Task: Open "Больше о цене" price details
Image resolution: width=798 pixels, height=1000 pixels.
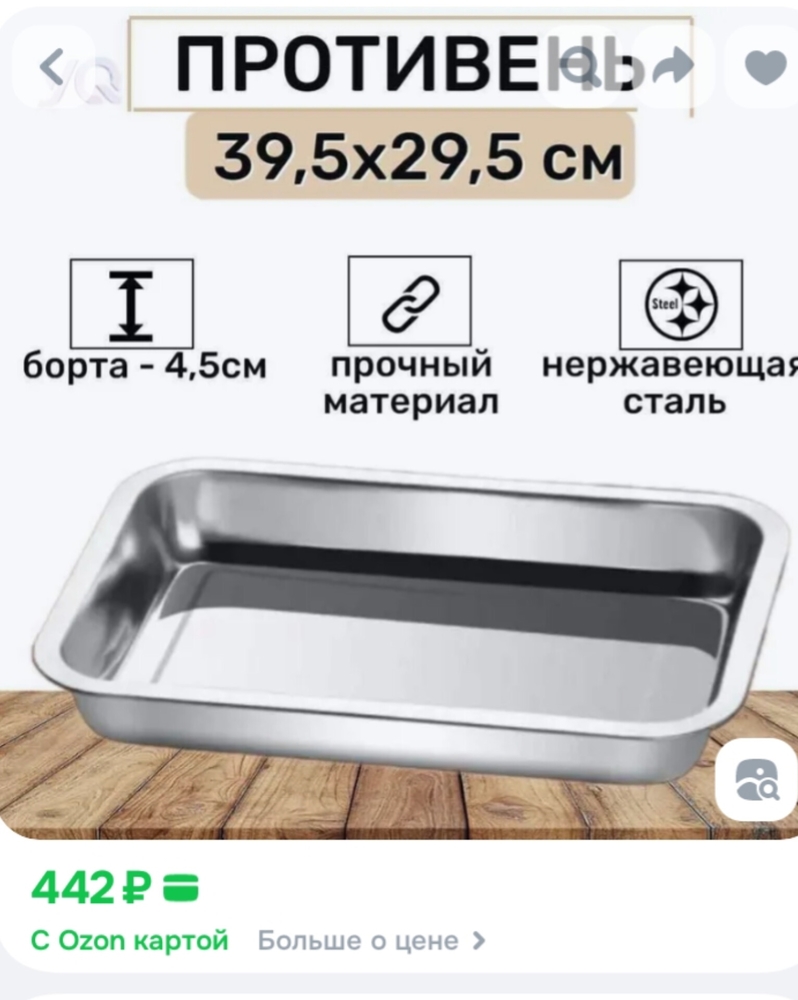Action: [x=372, y=941]
